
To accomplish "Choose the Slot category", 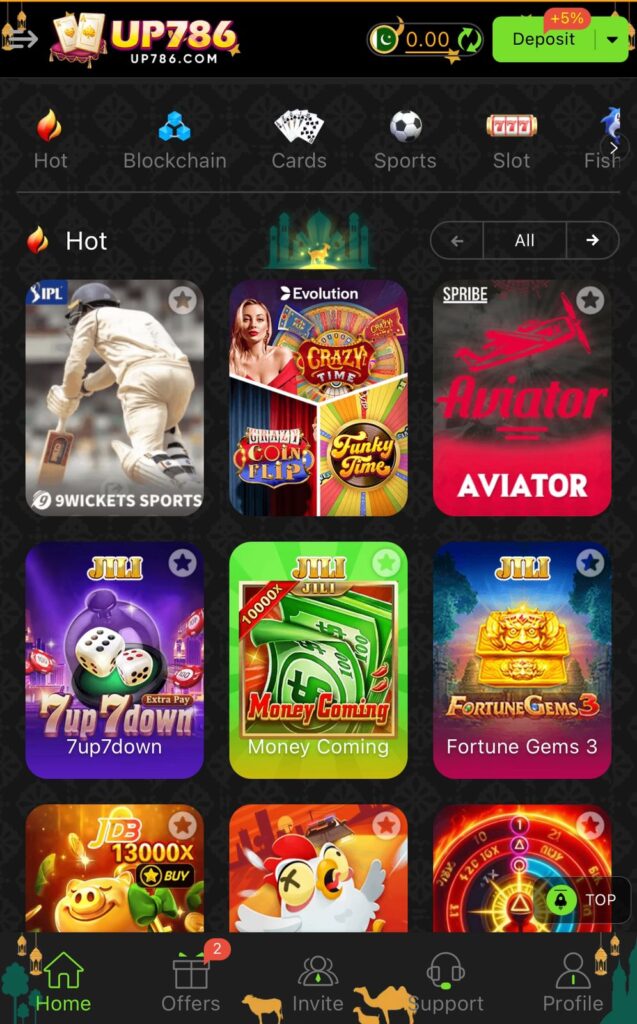I will click(511, 140).
